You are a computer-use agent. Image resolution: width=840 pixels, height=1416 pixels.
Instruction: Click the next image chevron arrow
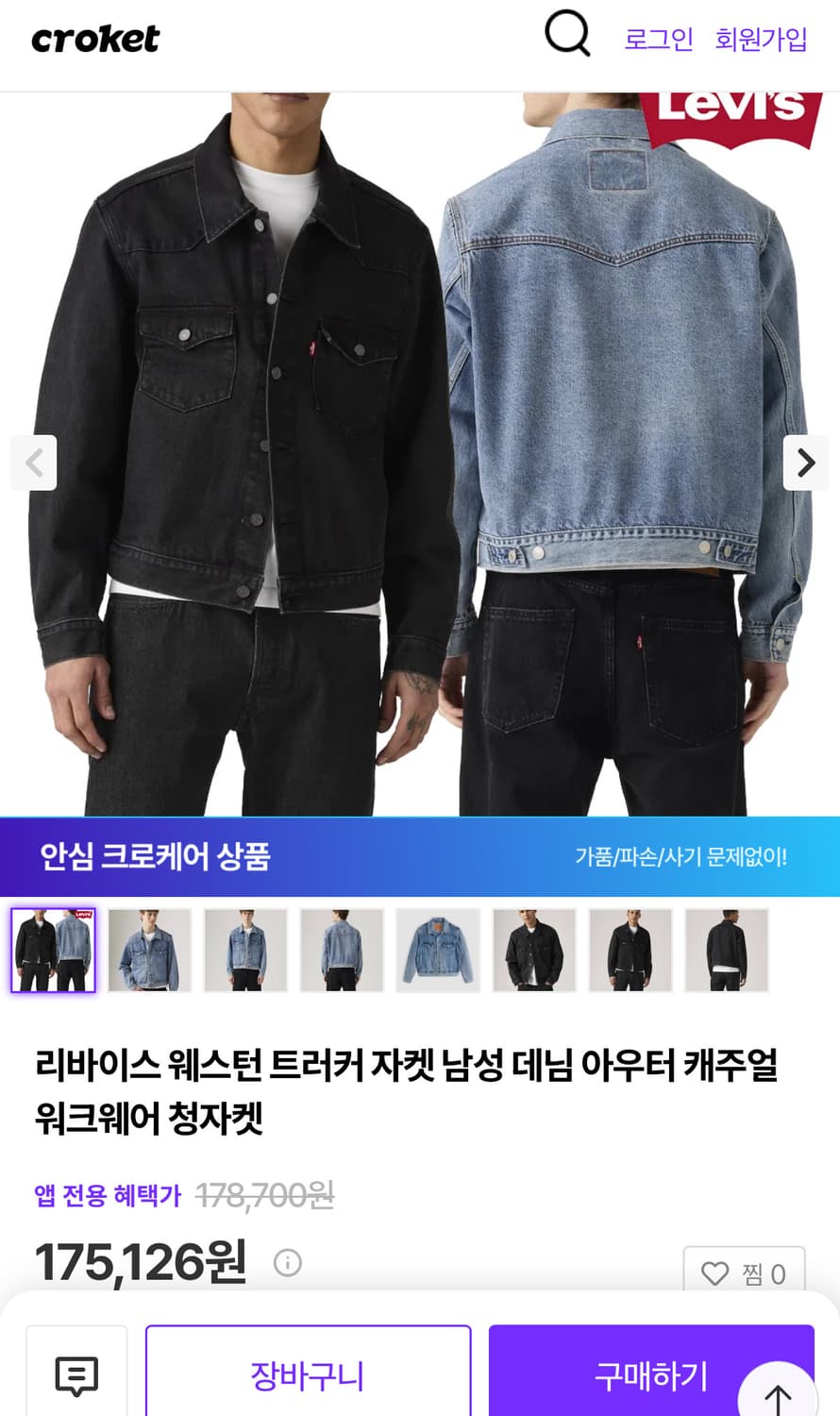[806, 463]
